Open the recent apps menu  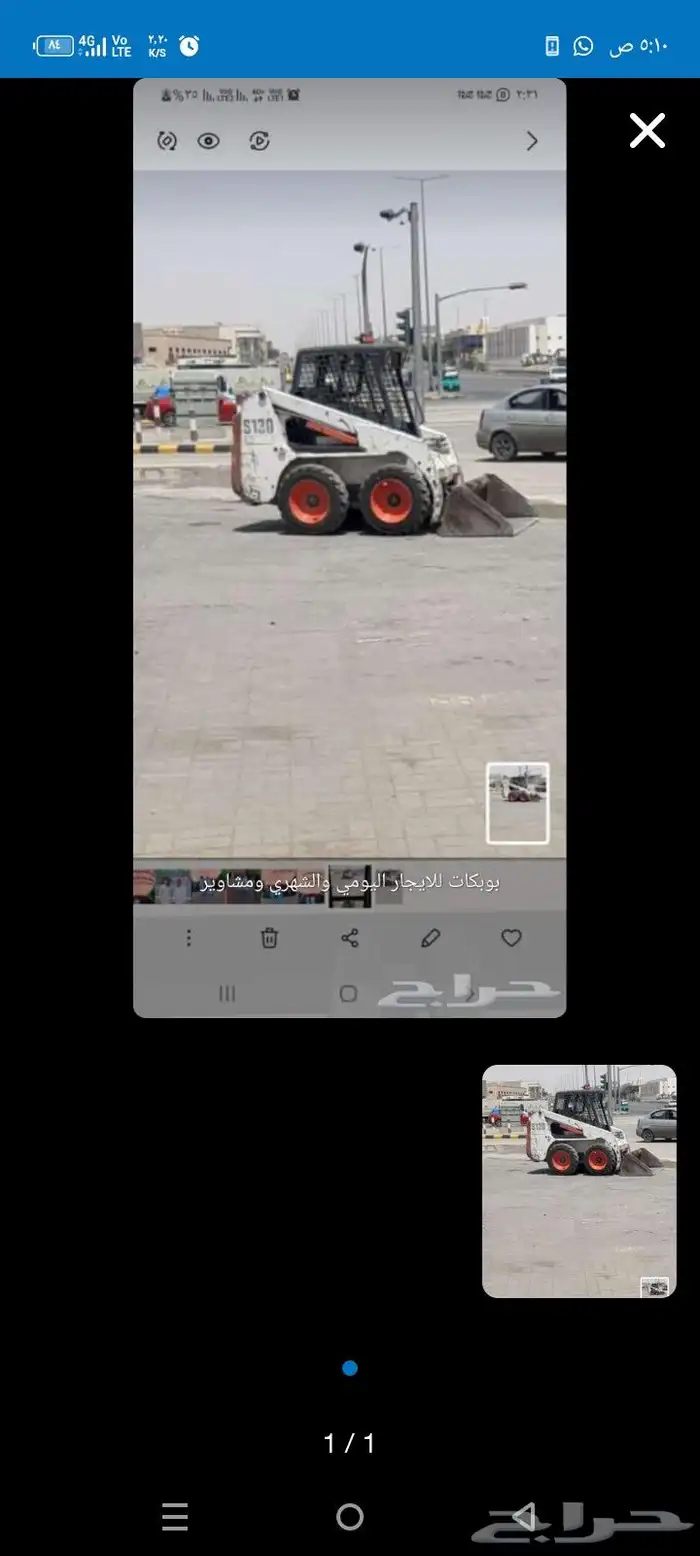[x=175, y=1517]
